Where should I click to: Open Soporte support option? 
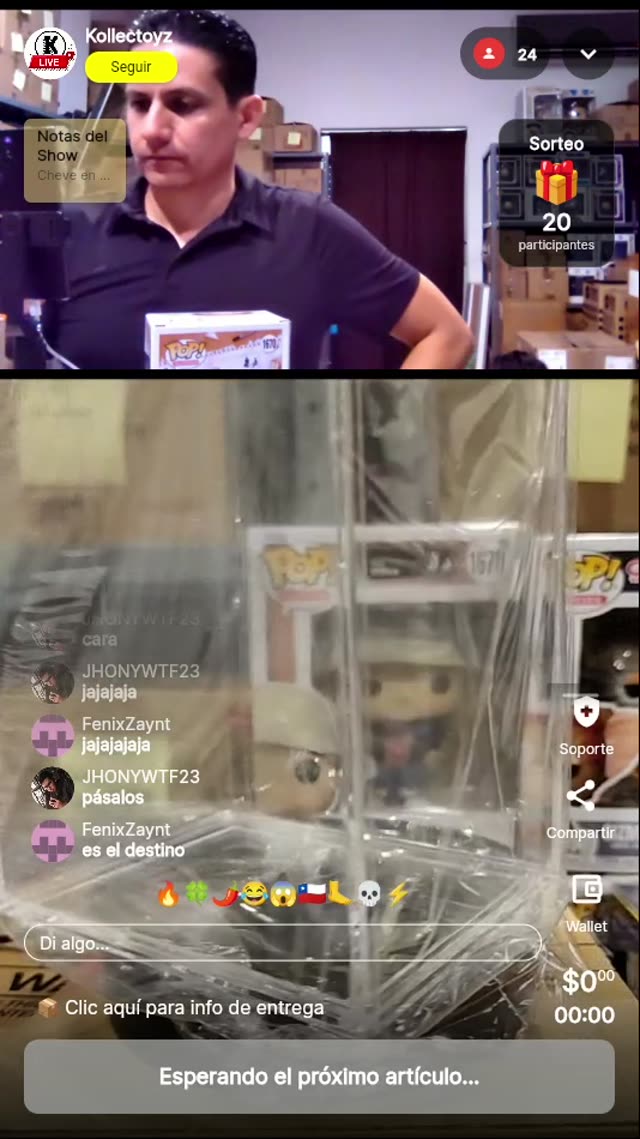(x=586, y=724)
